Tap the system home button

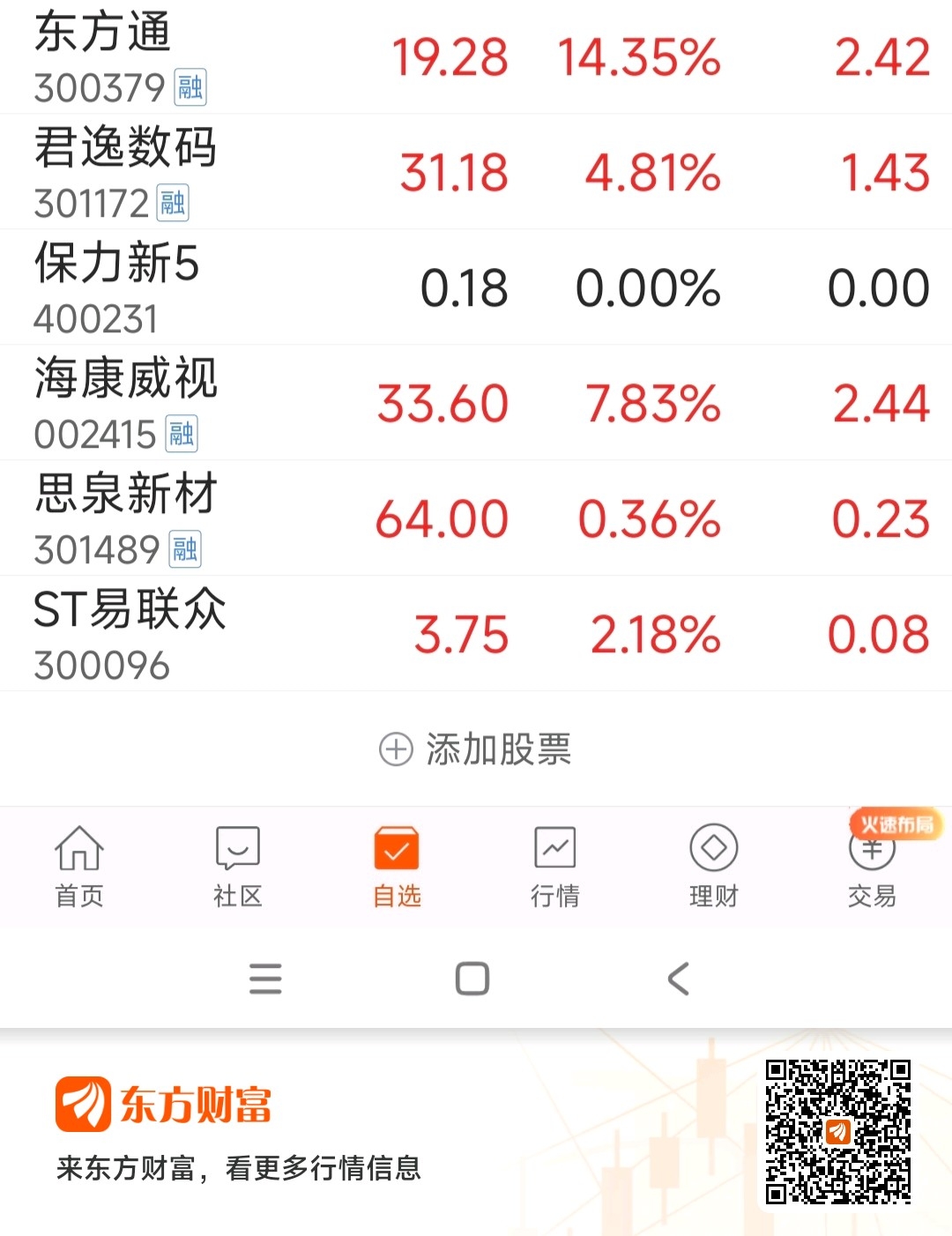point(472,979)
